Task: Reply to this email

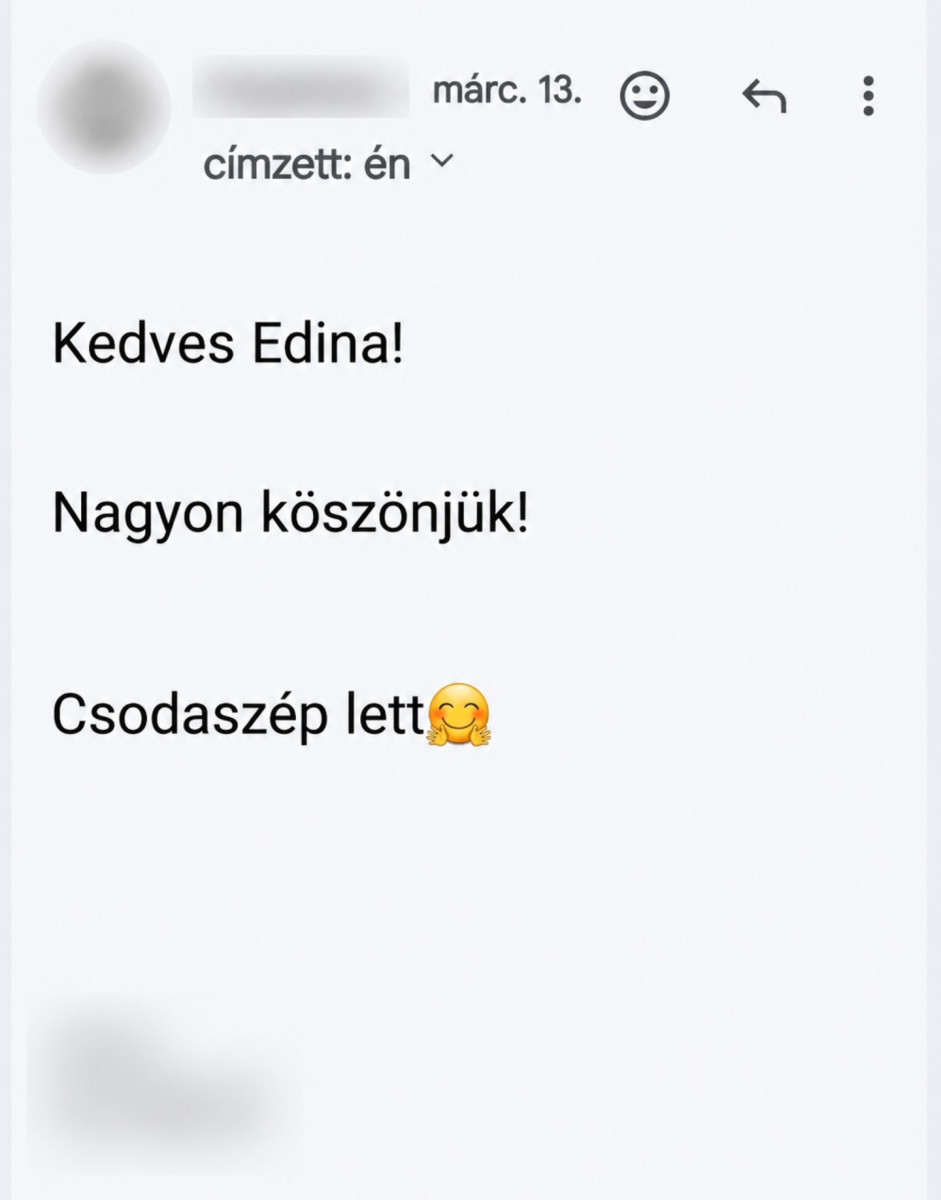Action: pos(764,97)
